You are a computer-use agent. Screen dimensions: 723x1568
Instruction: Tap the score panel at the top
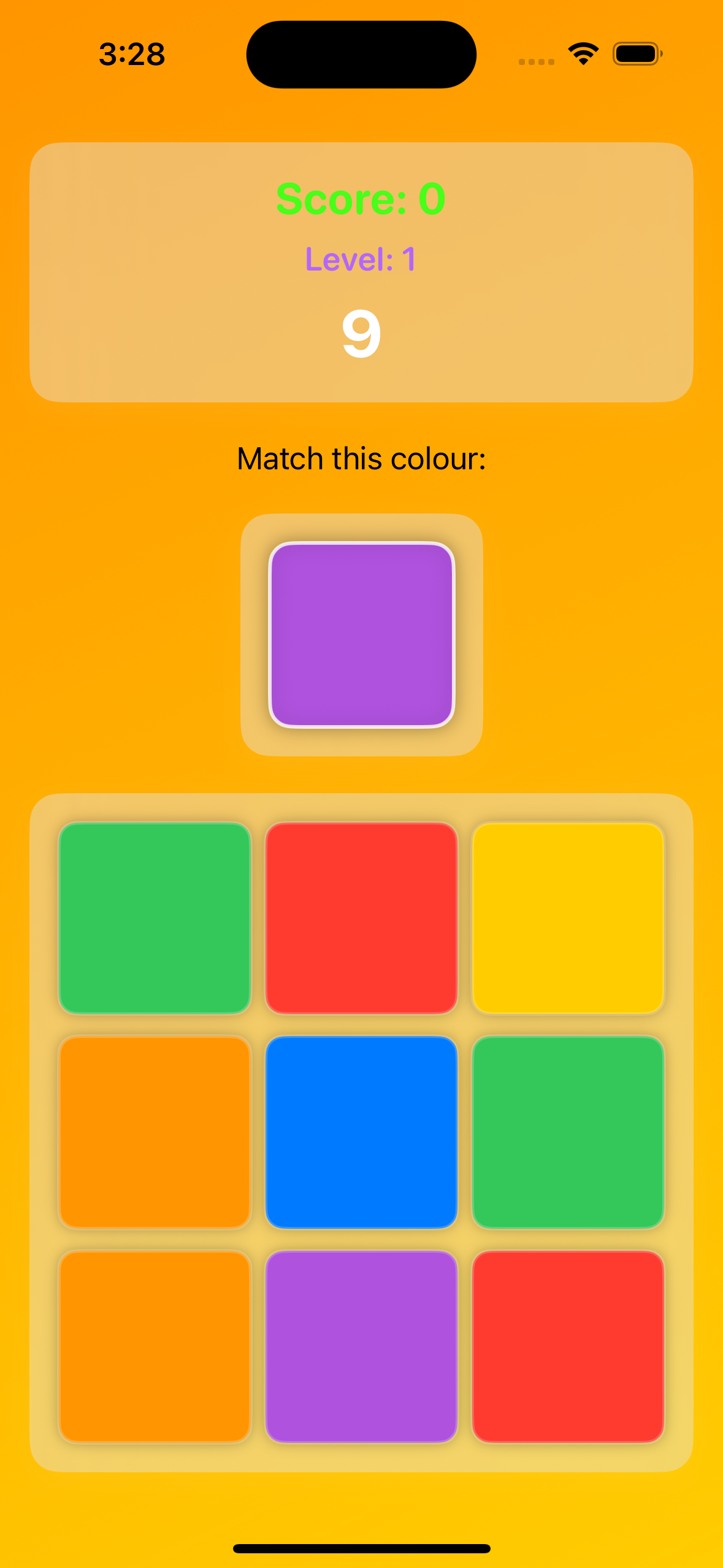pos(361,270)
